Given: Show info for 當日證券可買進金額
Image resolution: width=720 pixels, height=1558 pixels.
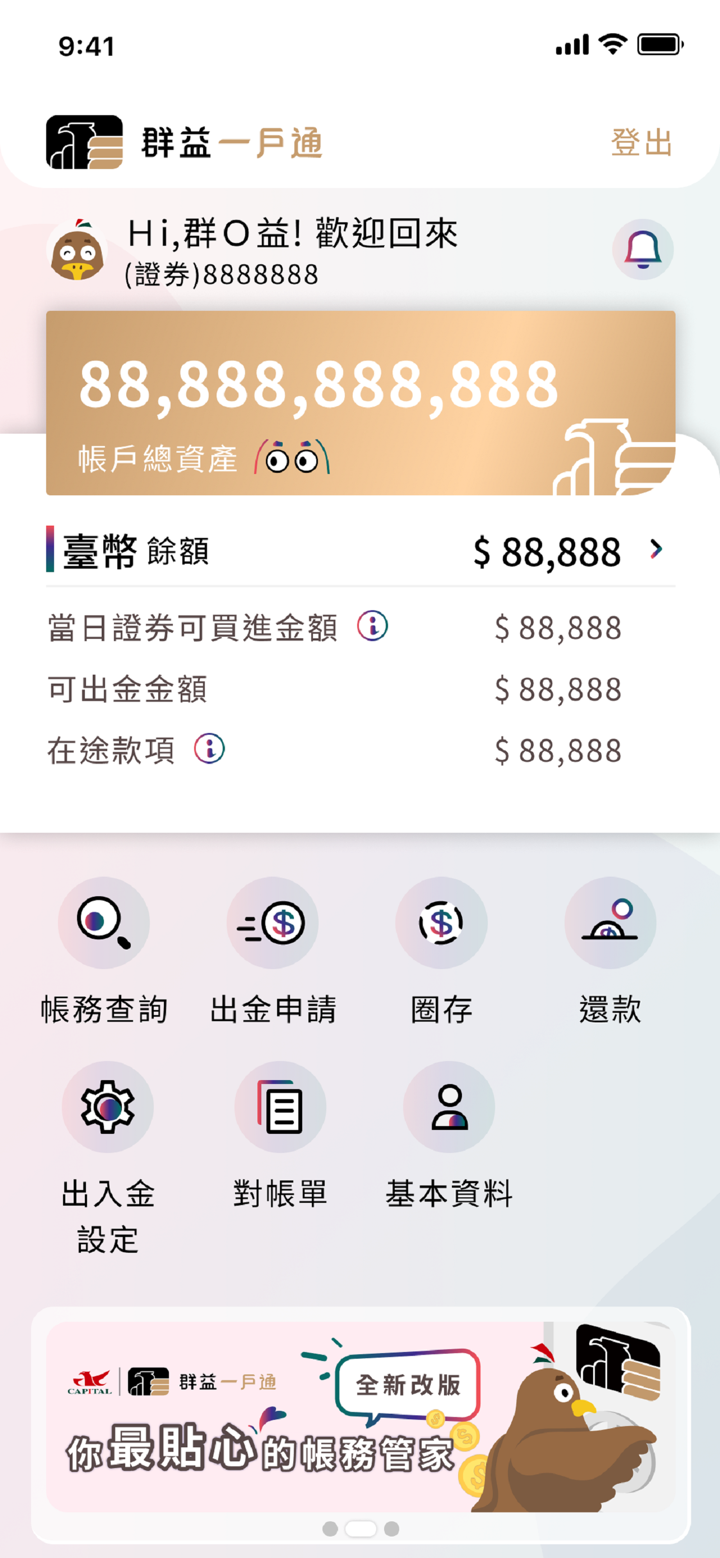Looking at the screenshot, I should [x=373, y=626].
